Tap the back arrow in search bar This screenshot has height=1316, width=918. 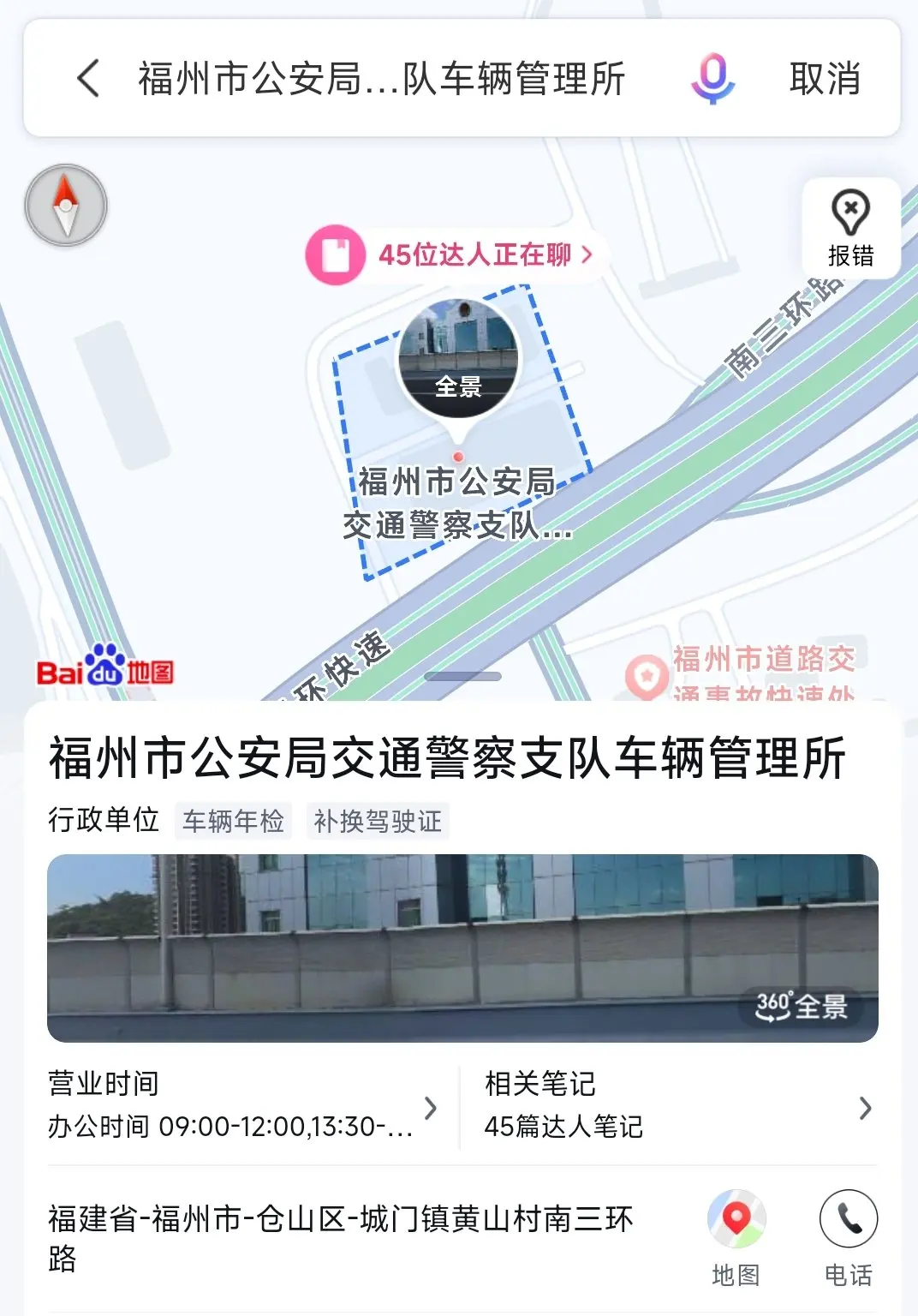coord(88,78)
